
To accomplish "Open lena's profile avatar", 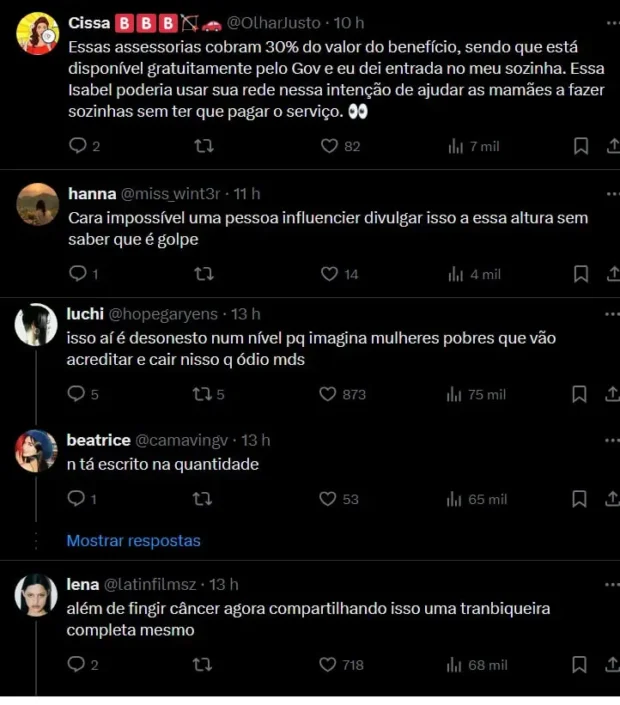I will pos(37,595).
